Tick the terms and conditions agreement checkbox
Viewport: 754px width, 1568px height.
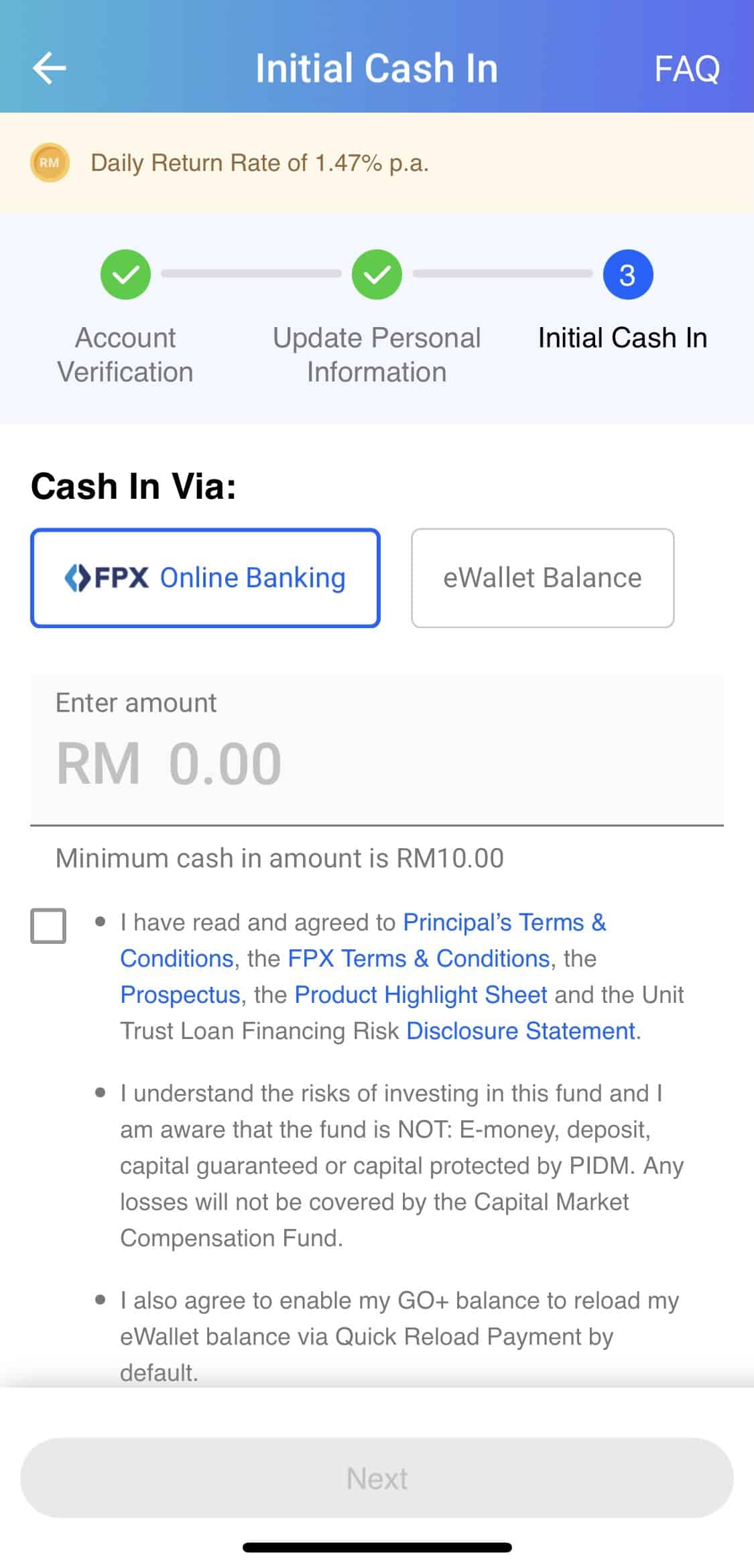tap(50, 927)
